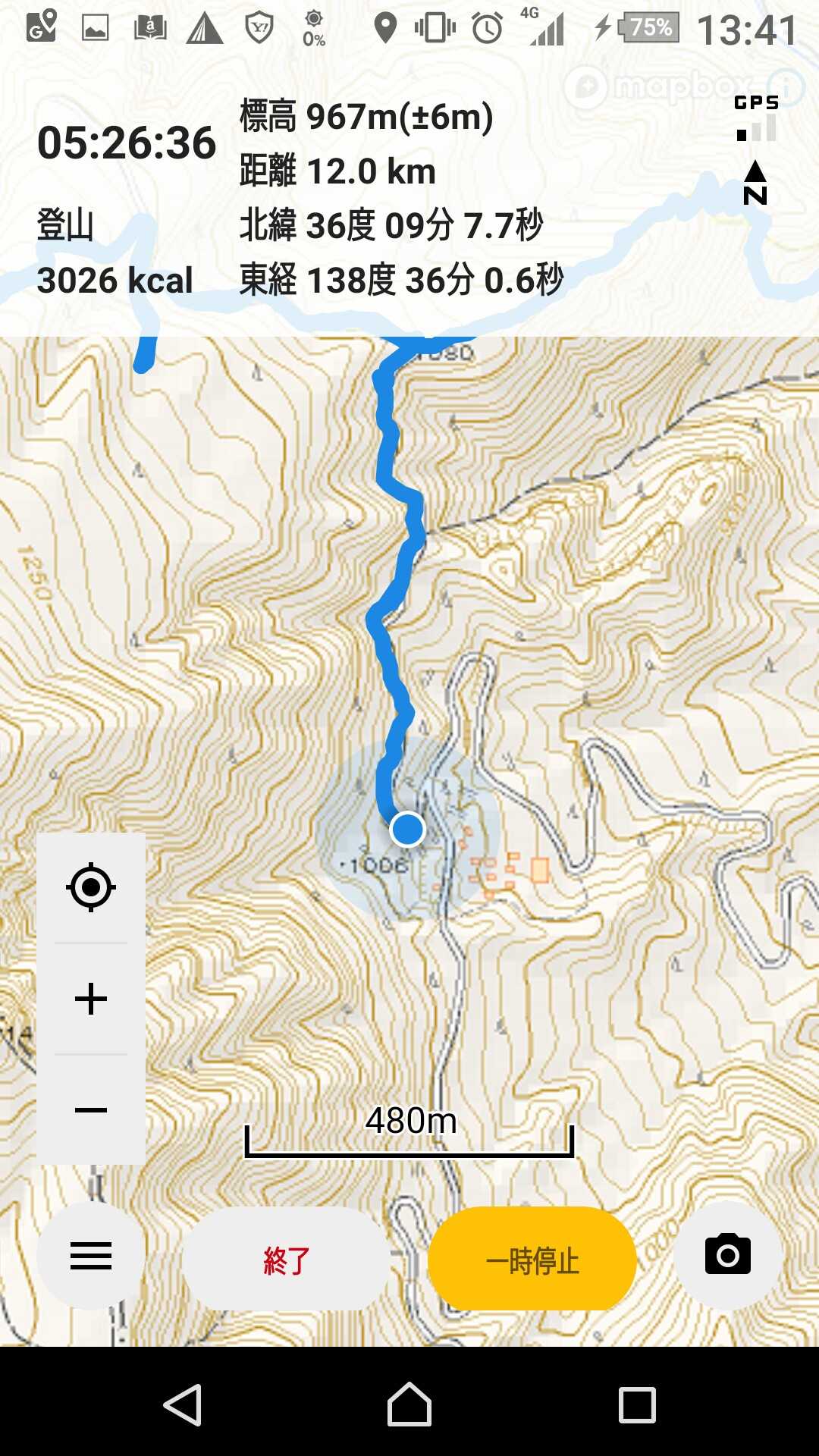The width and height of the screenshot is (819, 1456).
Task: Zoom in on the map
Action: pyautogui.click(x=91, y=999)
